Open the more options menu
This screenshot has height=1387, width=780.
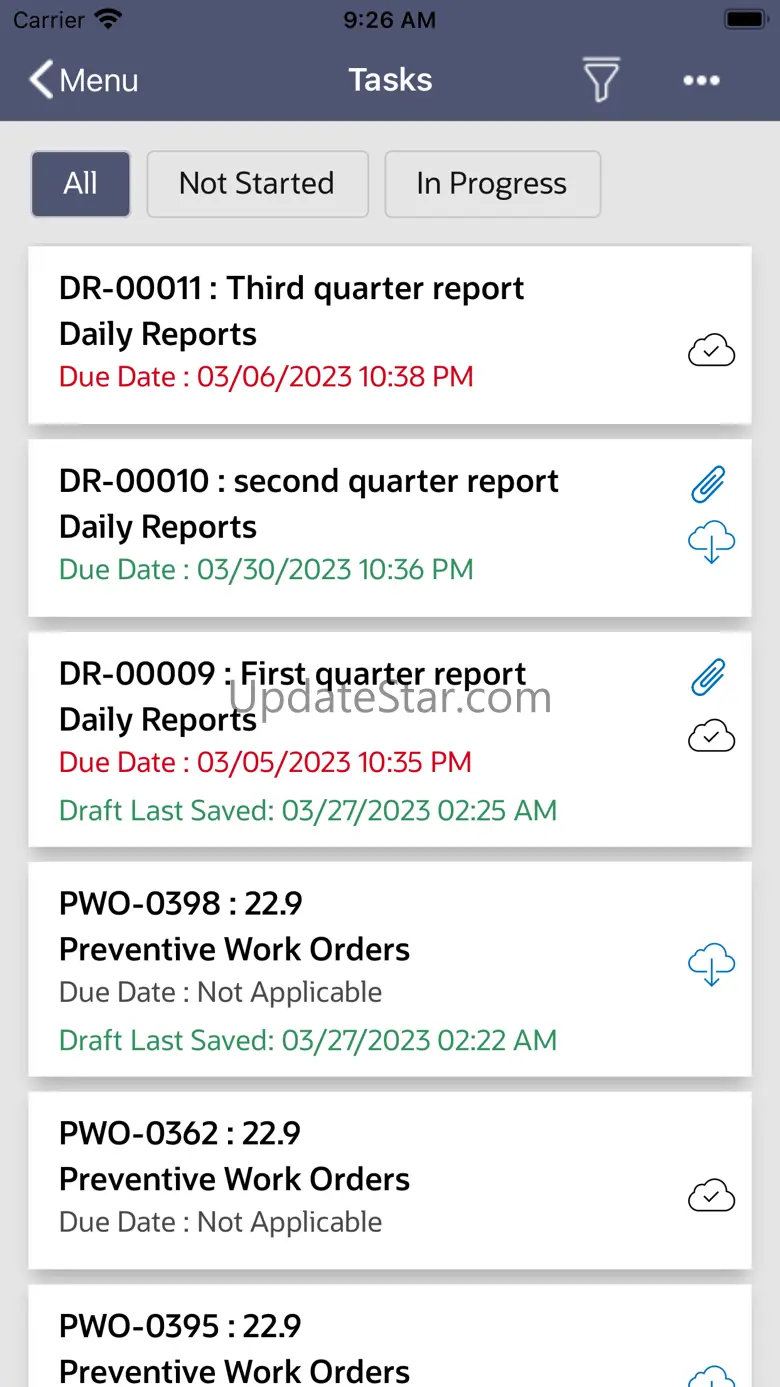point(701,80)
